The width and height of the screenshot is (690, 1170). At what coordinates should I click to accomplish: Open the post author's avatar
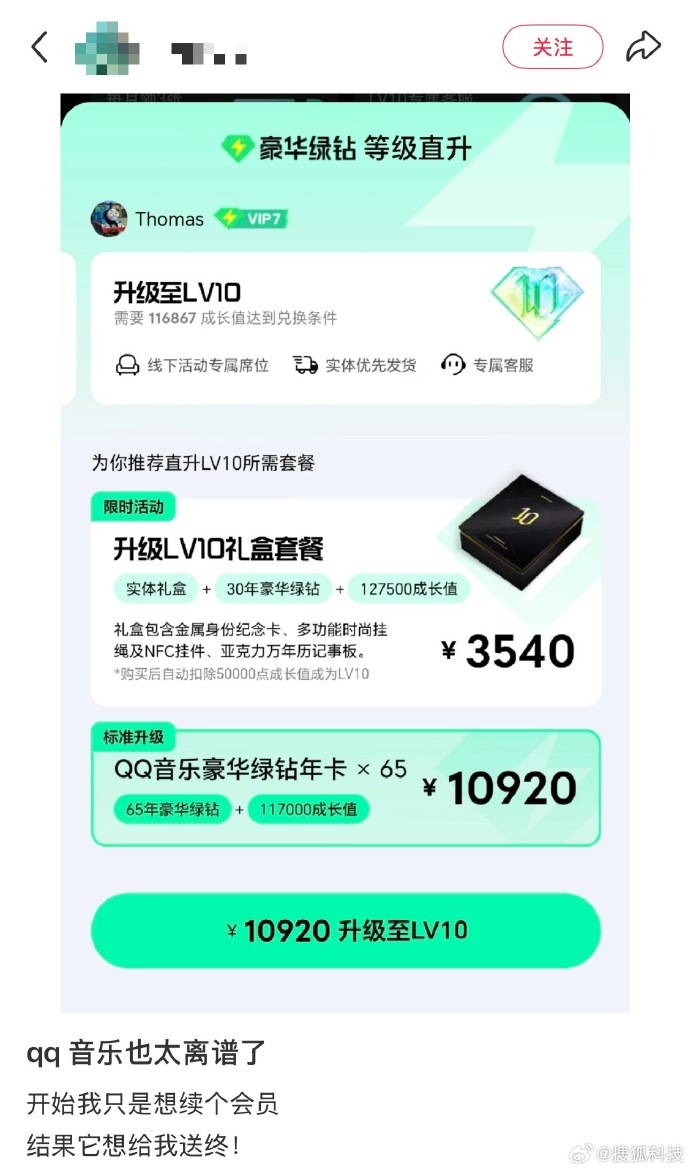coord(107,48)
